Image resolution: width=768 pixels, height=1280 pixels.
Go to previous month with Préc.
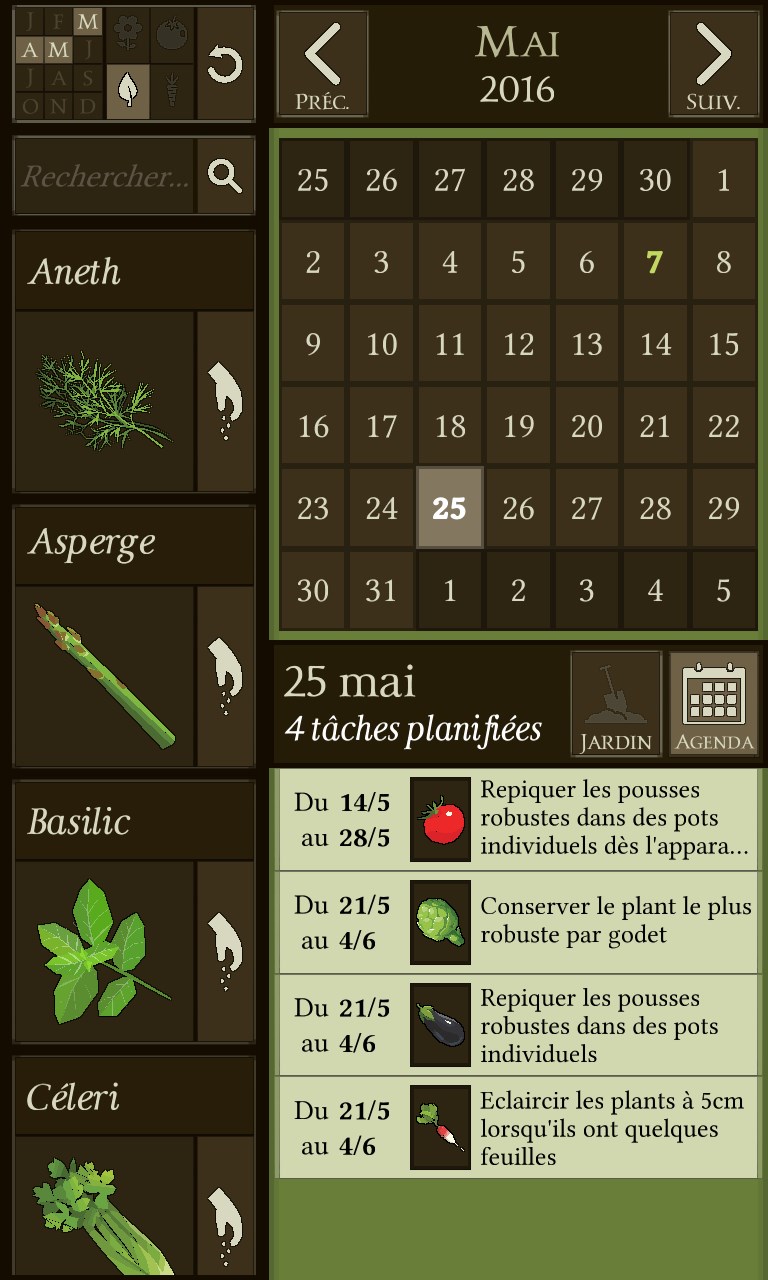point(322,62)
